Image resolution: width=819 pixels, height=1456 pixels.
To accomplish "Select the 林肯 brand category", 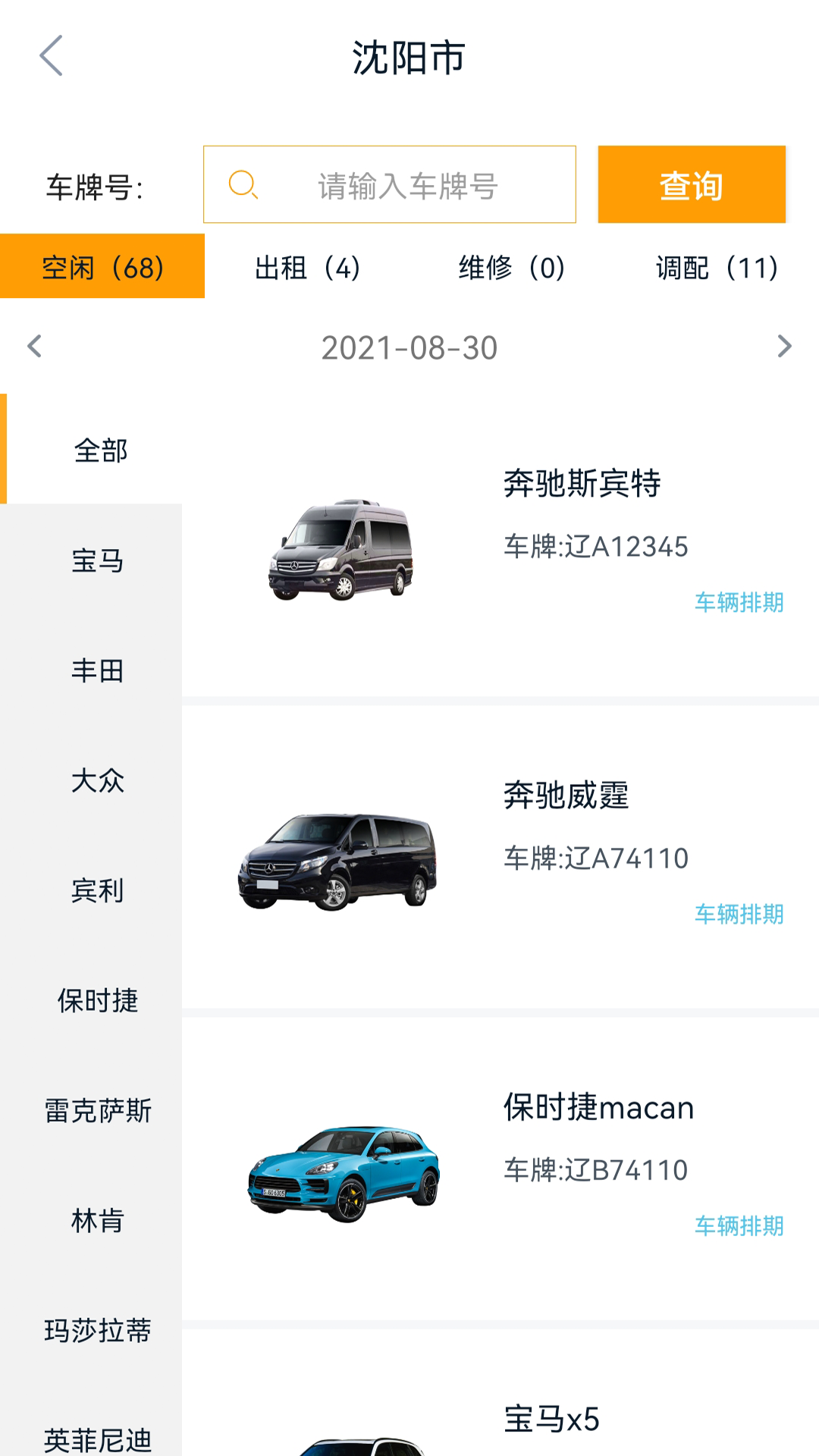I will pyautogui.click(x=97, y=1221).
